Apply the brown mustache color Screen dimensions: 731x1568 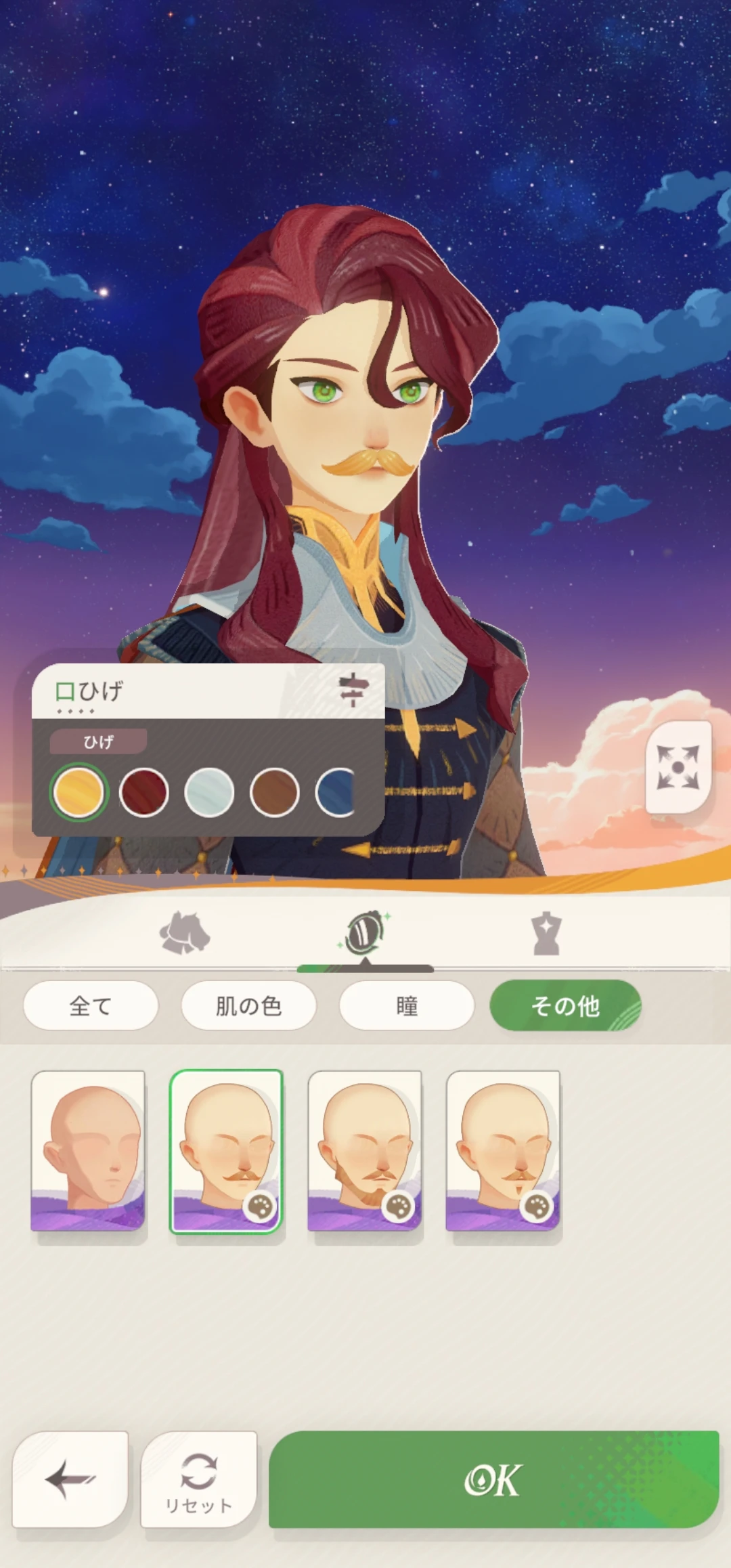[274, 792]
